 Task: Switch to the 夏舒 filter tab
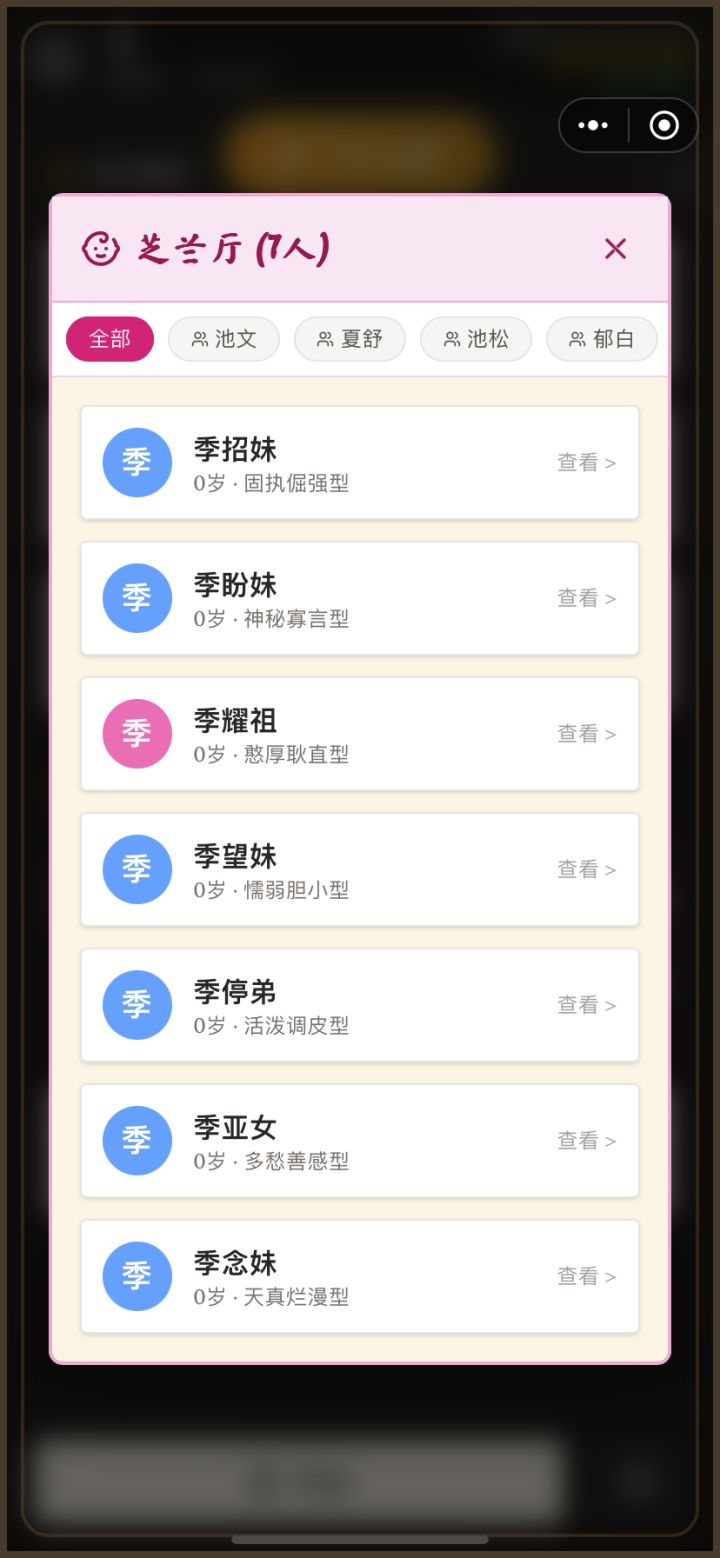point(350,339)
